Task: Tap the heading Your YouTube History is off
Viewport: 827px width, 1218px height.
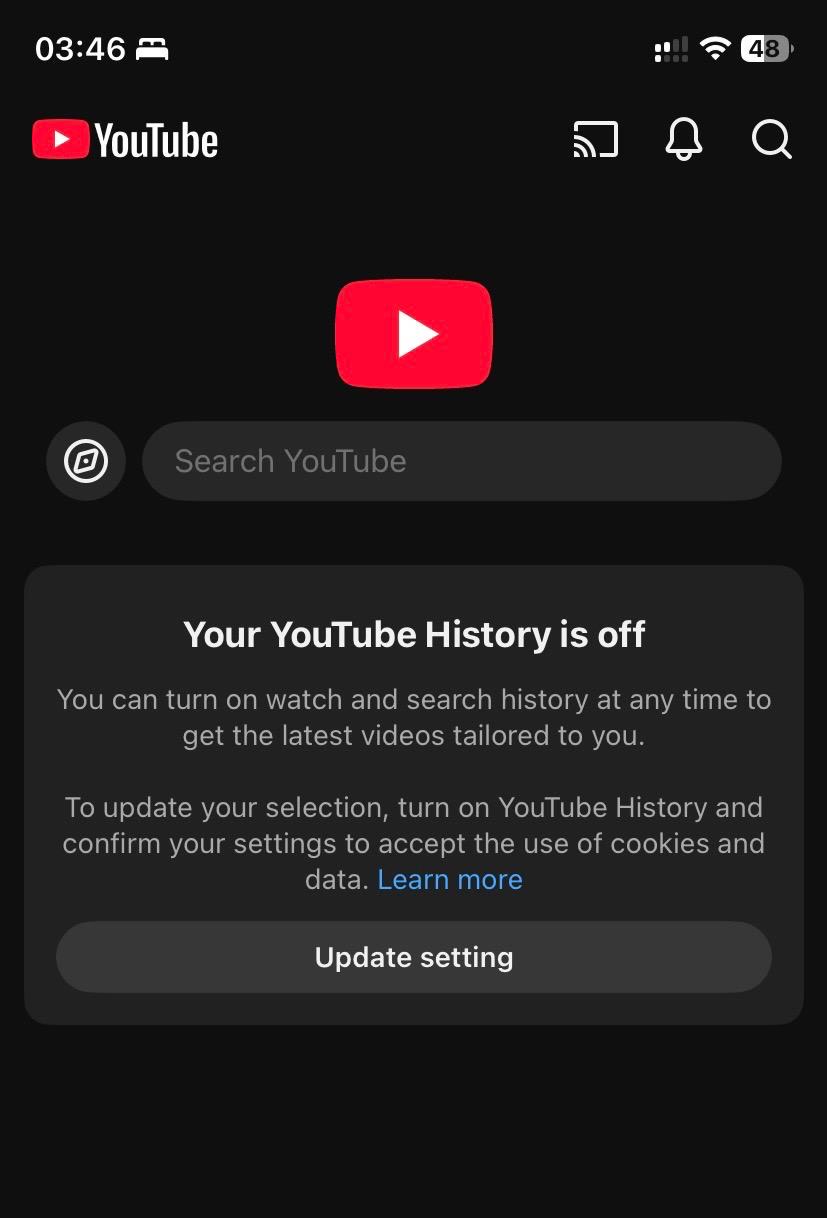Action: [414, 634]
